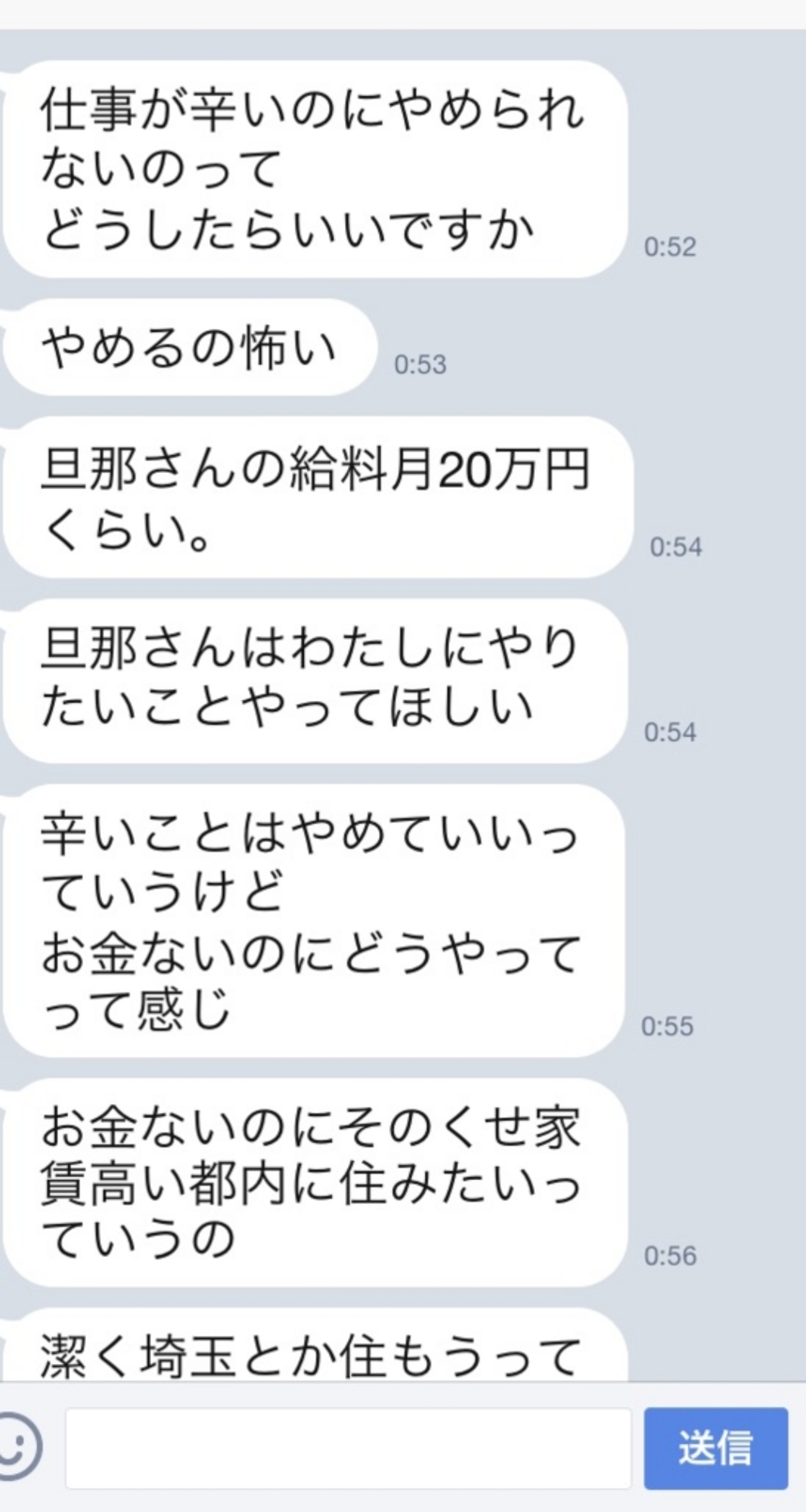Tap the 送信 send button
Image resolution: width=806 pixels, height=1512 pixels.
coord(715,1448)
